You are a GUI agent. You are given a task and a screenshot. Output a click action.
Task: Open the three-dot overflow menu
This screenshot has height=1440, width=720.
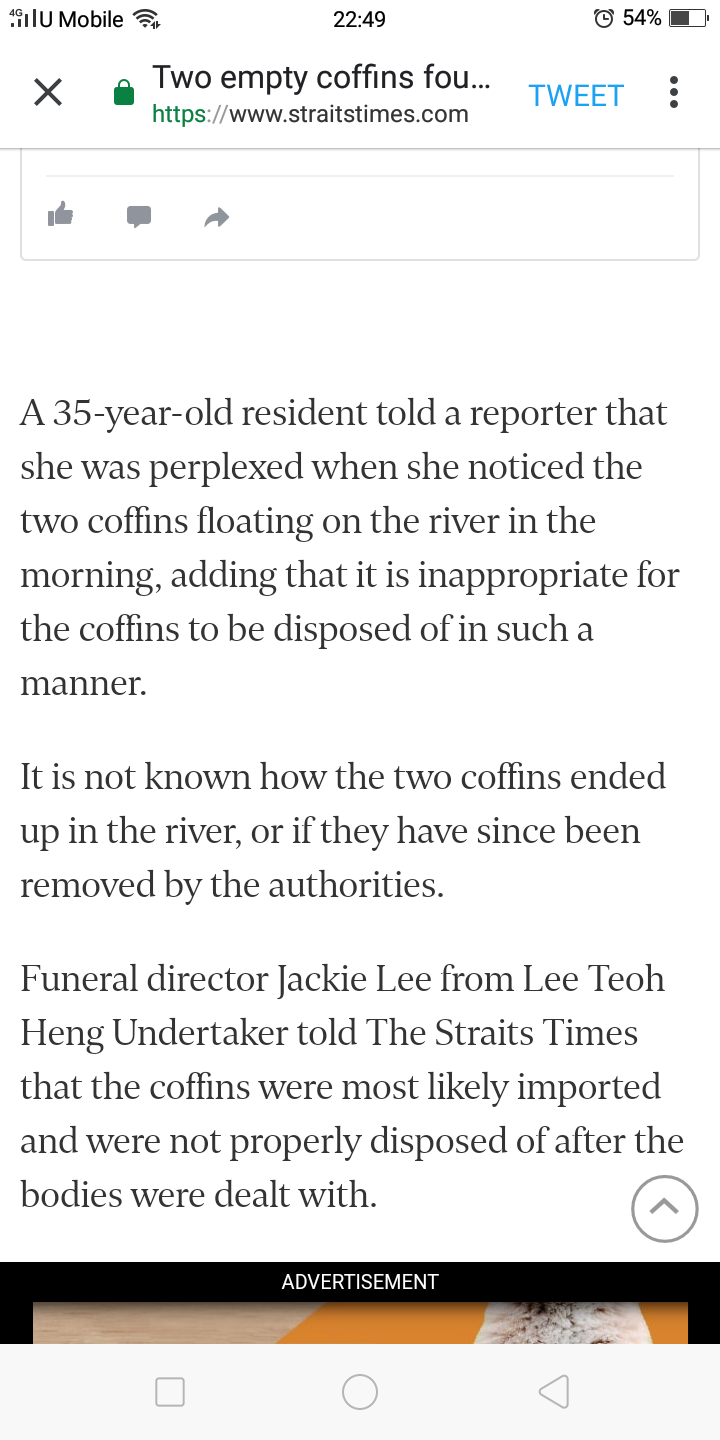pyautogui.click(x=674, y=93)
